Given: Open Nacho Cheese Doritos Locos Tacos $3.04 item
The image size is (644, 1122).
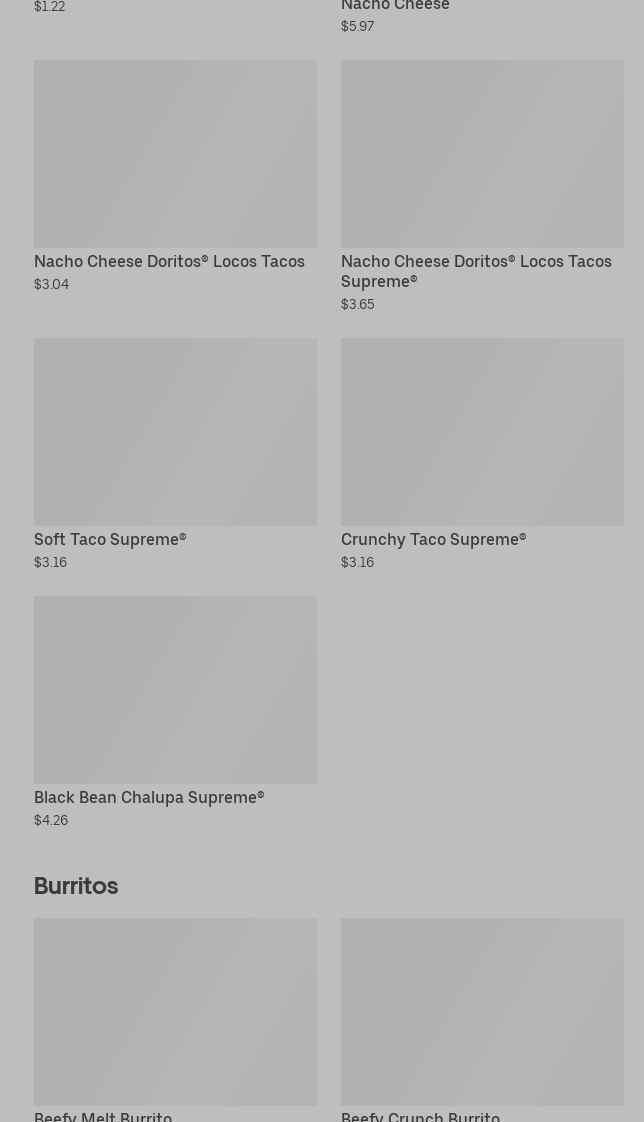Looking at the screenshot, I should tap(175, 176).
